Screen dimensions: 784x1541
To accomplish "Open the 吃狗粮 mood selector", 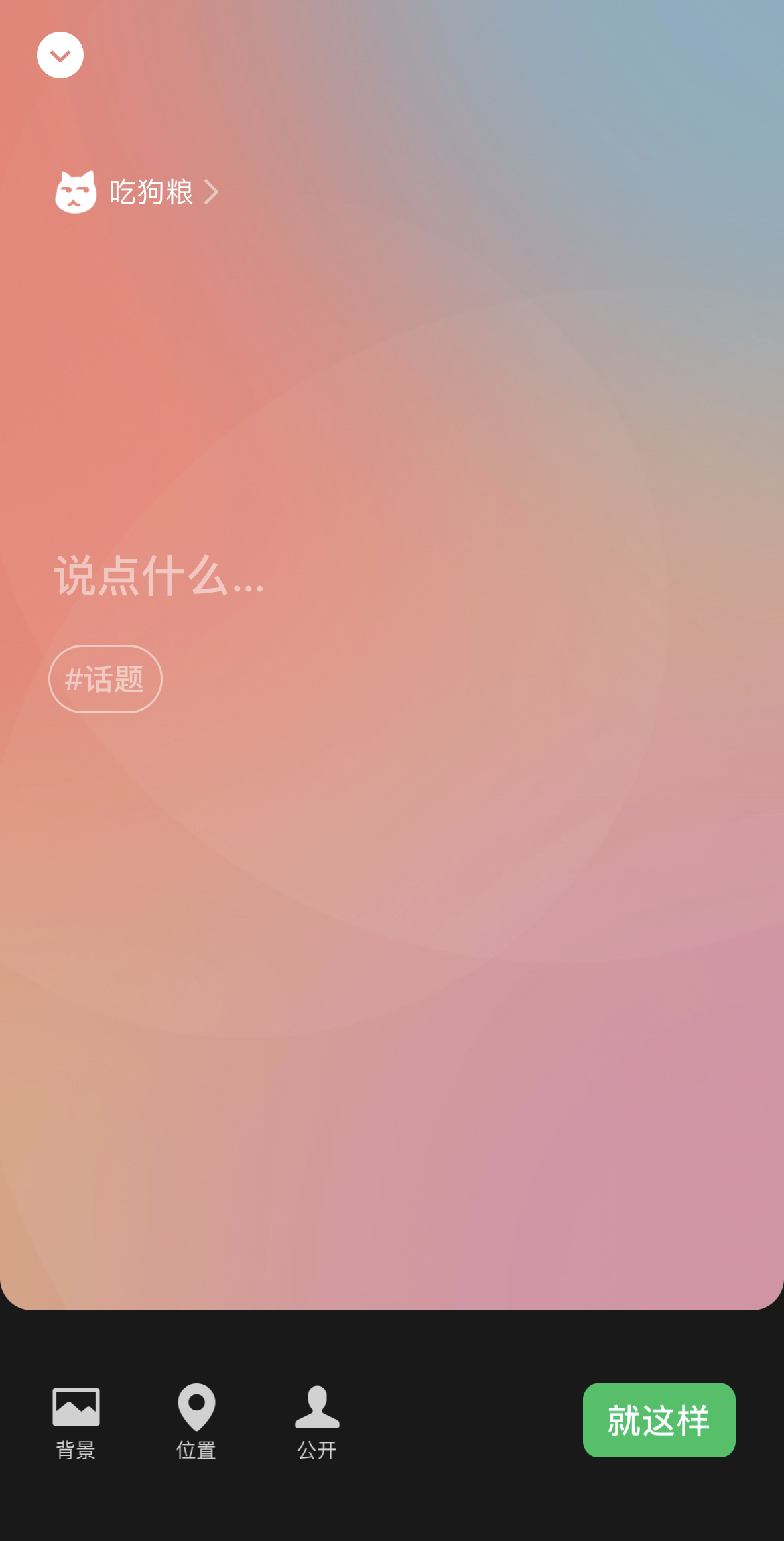I will point(137,192).
